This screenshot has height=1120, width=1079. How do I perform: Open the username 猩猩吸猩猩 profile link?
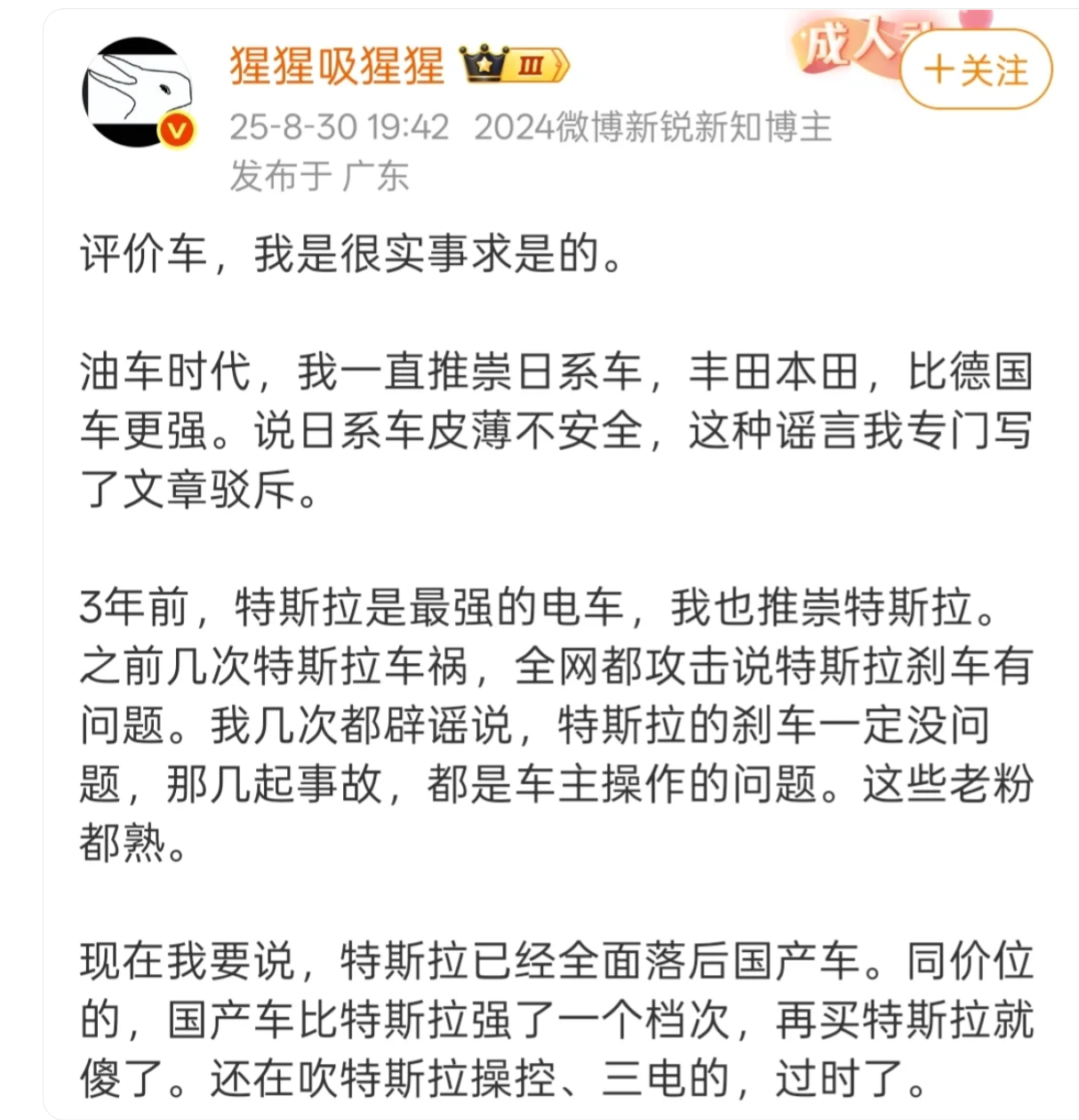pos(337,66)
